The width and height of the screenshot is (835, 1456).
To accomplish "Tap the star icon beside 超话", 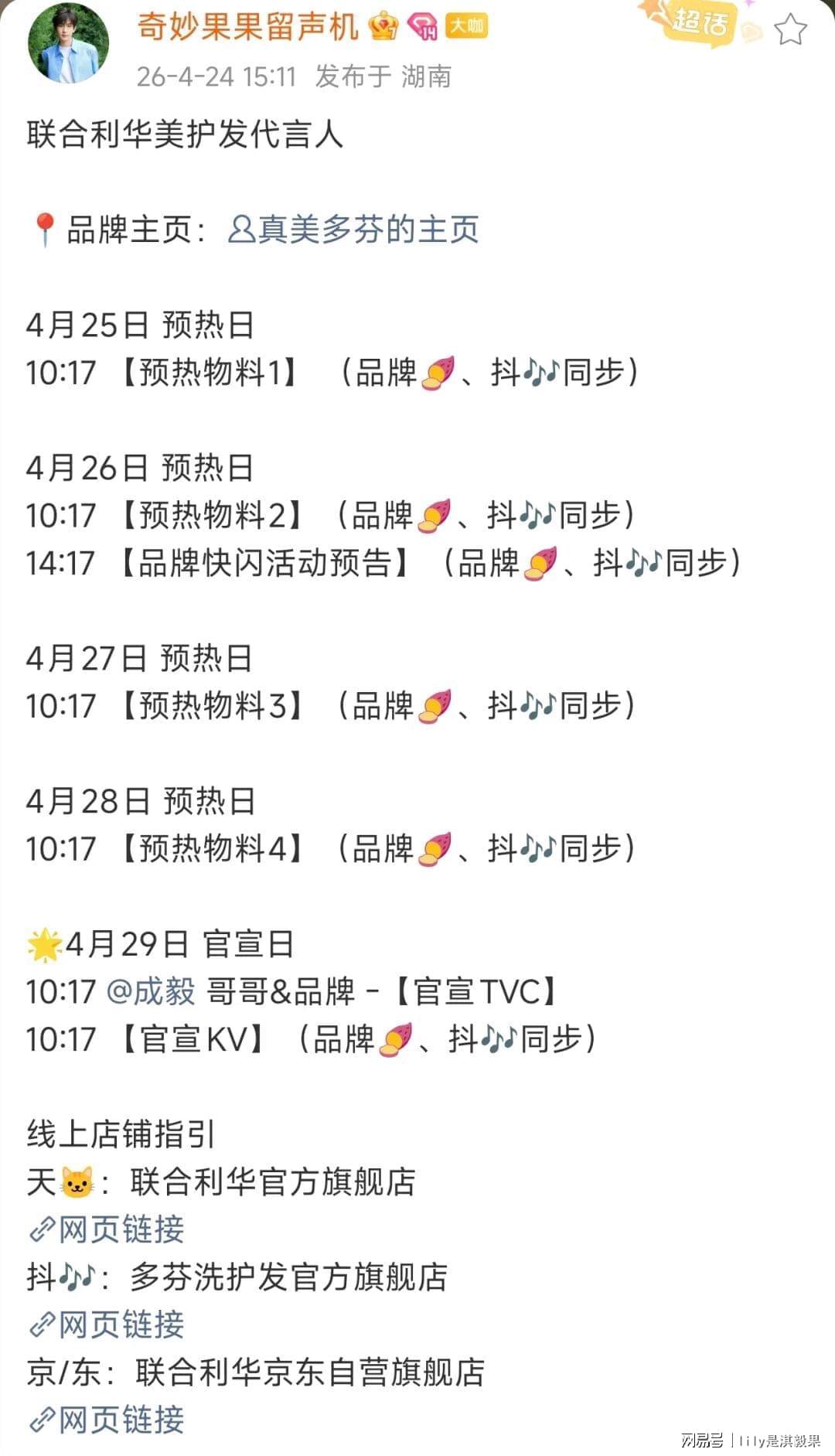I will pos(790,30).
